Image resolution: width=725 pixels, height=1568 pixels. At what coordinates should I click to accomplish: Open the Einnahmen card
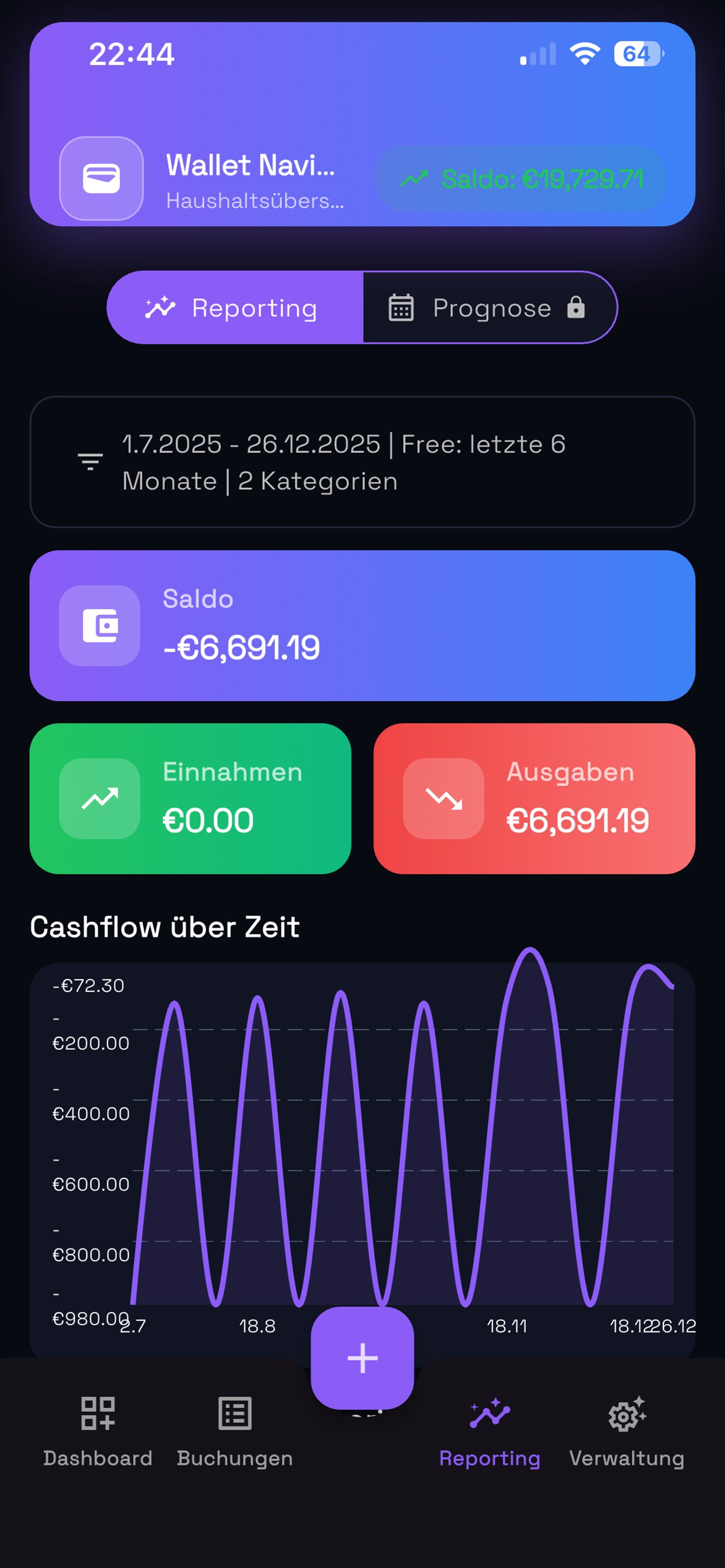(190, 798)
